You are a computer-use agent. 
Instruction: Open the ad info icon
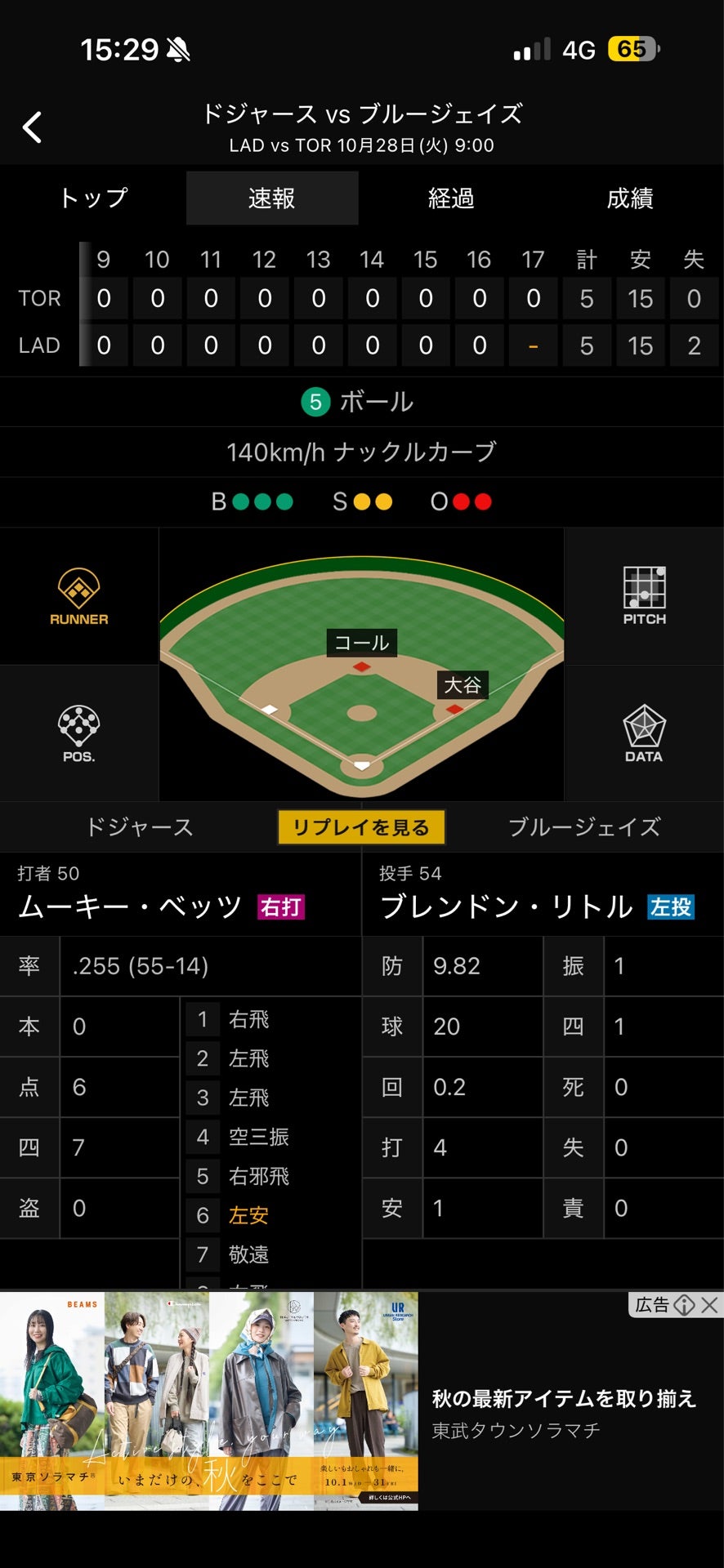pos(684,1305)
